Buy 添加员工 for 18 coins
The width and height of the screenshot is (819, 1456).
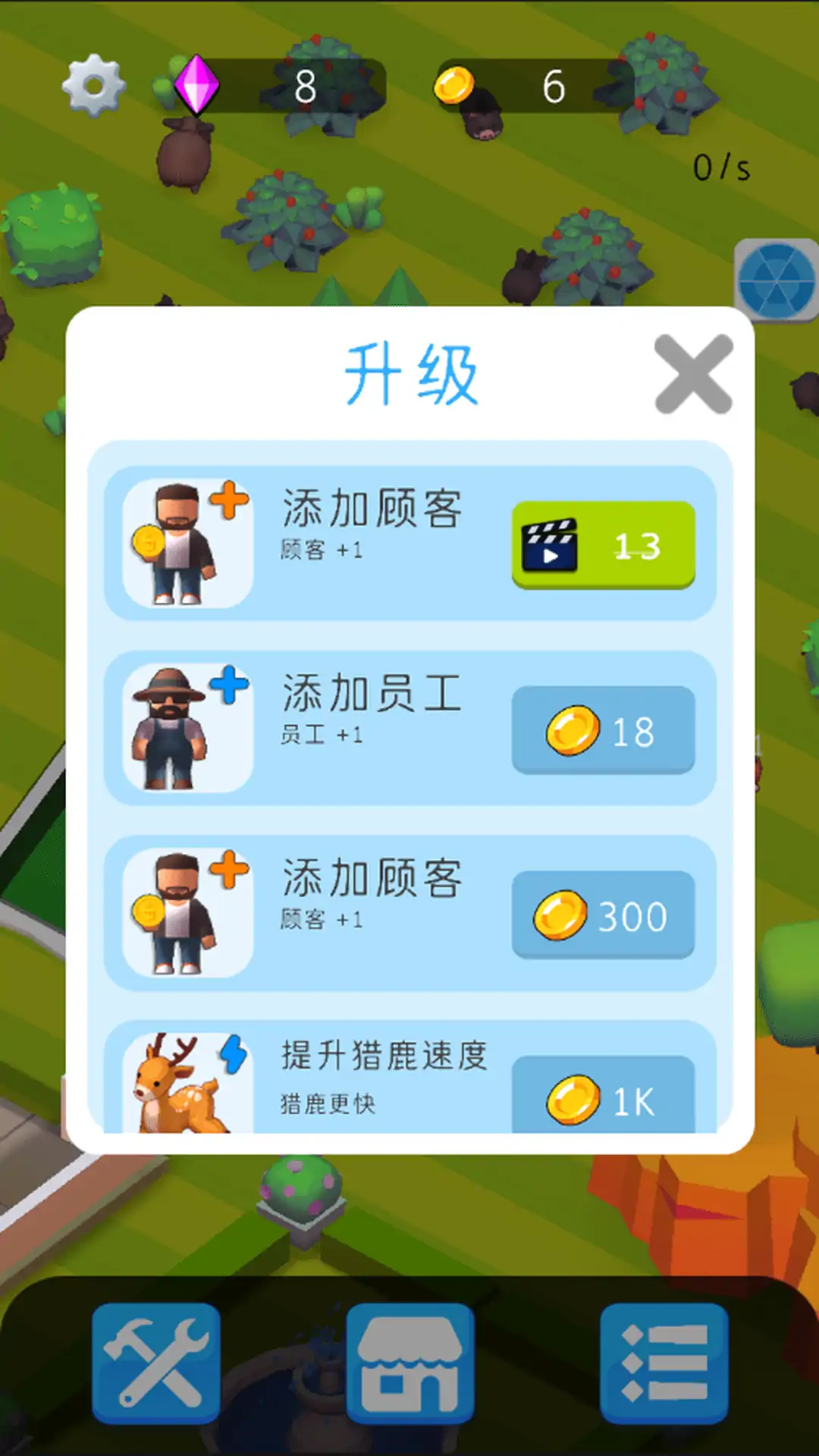603,730
